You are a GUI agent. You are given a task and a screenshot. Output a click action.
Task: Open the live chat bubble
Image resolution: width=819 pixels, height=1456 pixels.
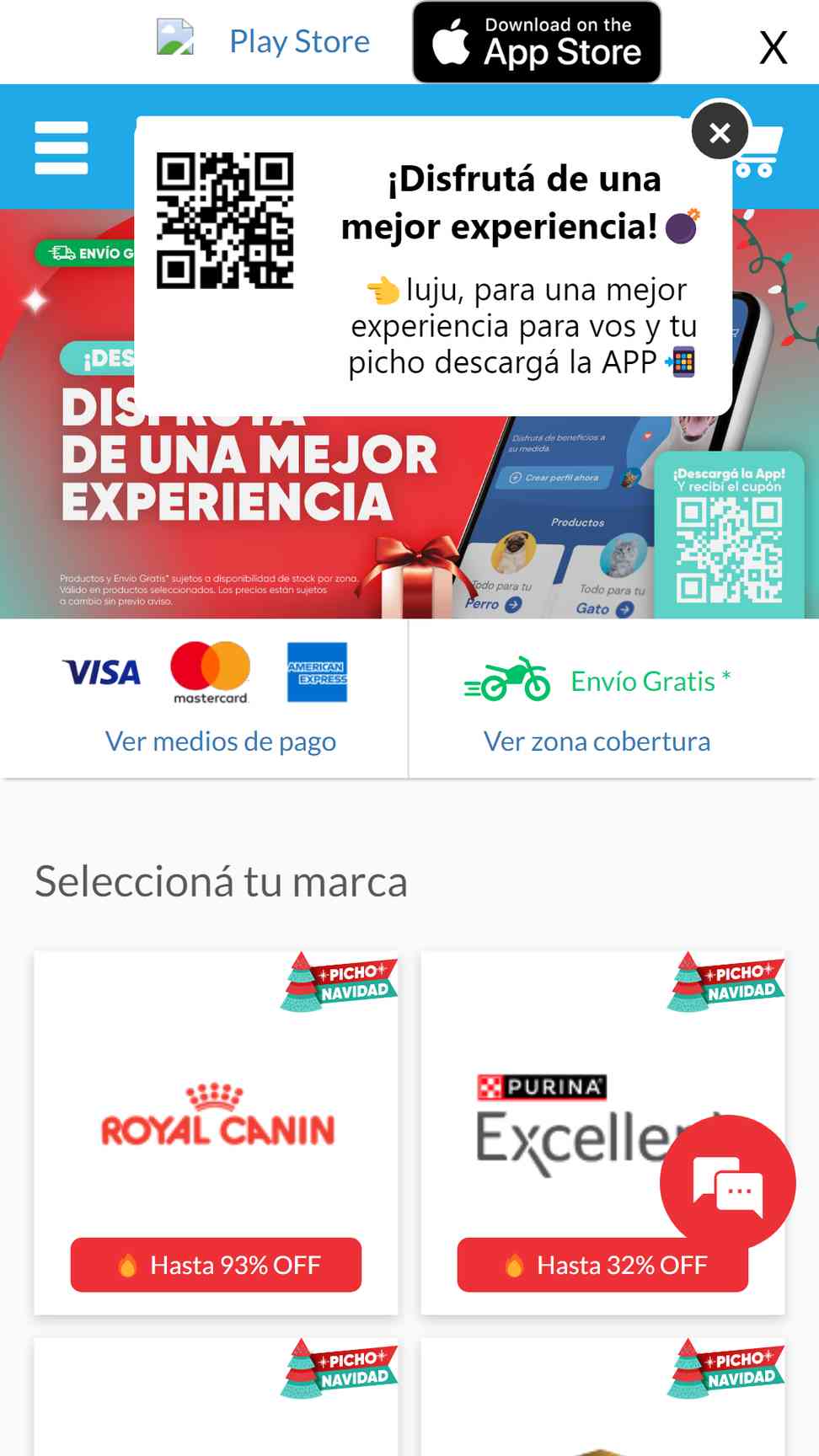(x=727, y=1183)
